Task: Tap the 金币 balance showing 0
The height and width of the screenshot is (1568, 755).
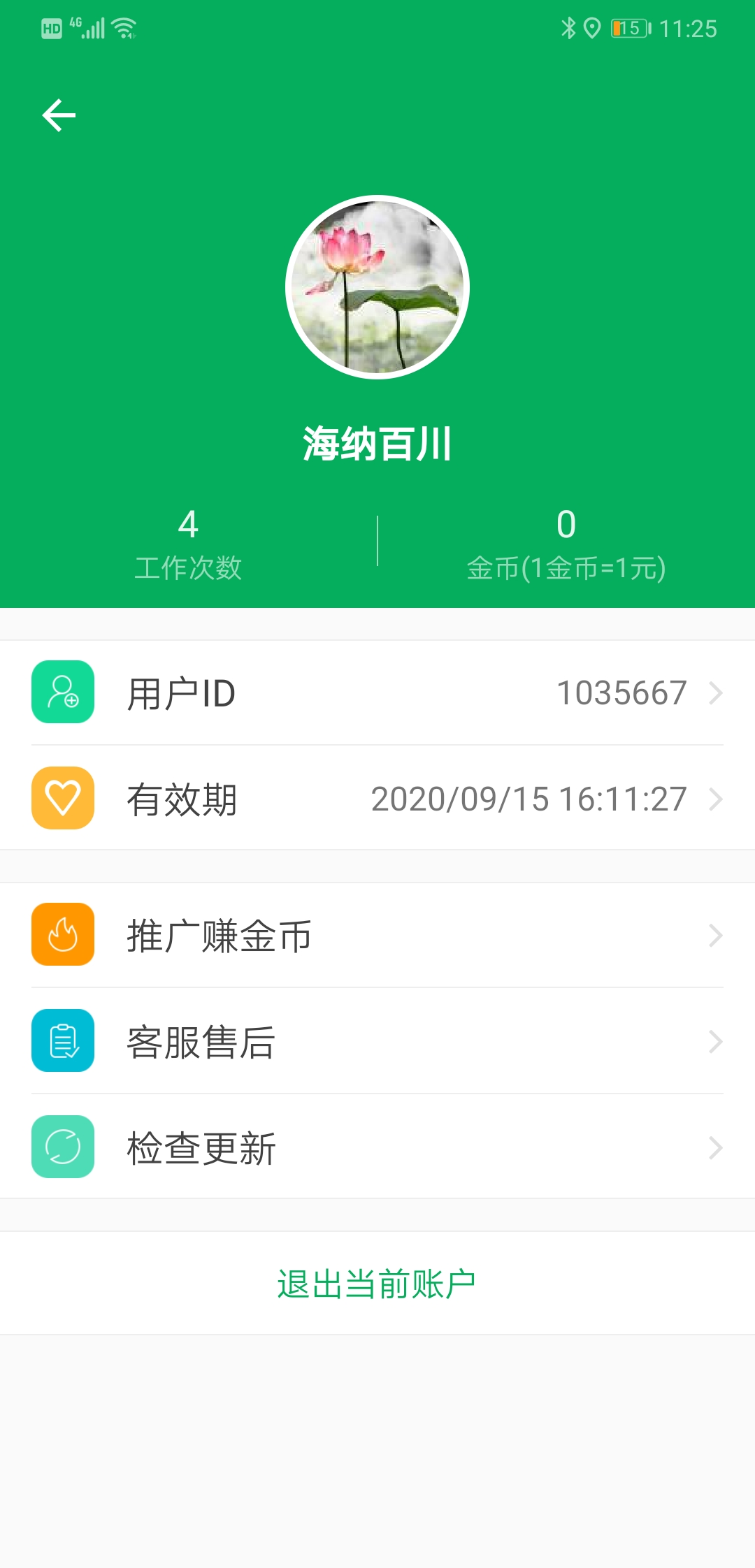Action: click(x=566, y=542)
